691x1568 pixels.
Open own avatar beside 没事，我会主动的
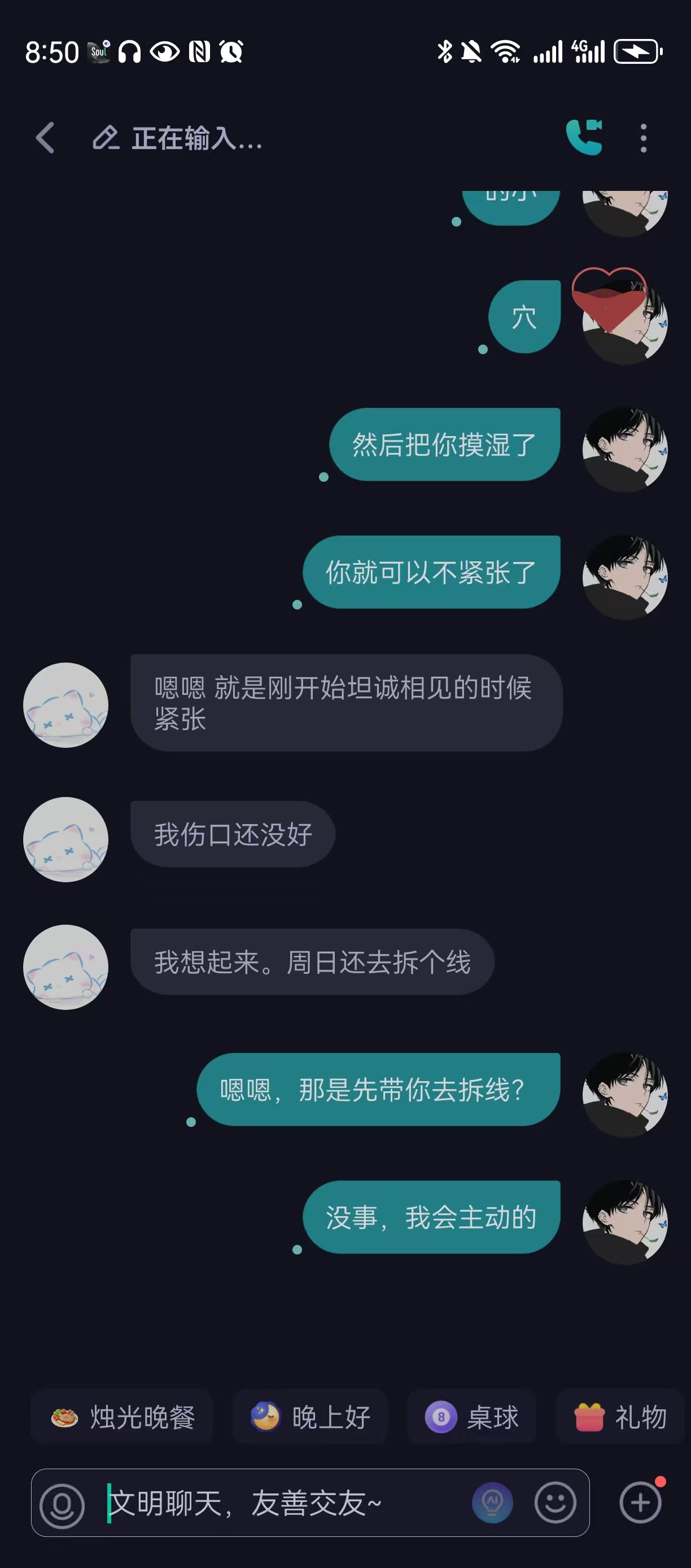pos(625,1222)
